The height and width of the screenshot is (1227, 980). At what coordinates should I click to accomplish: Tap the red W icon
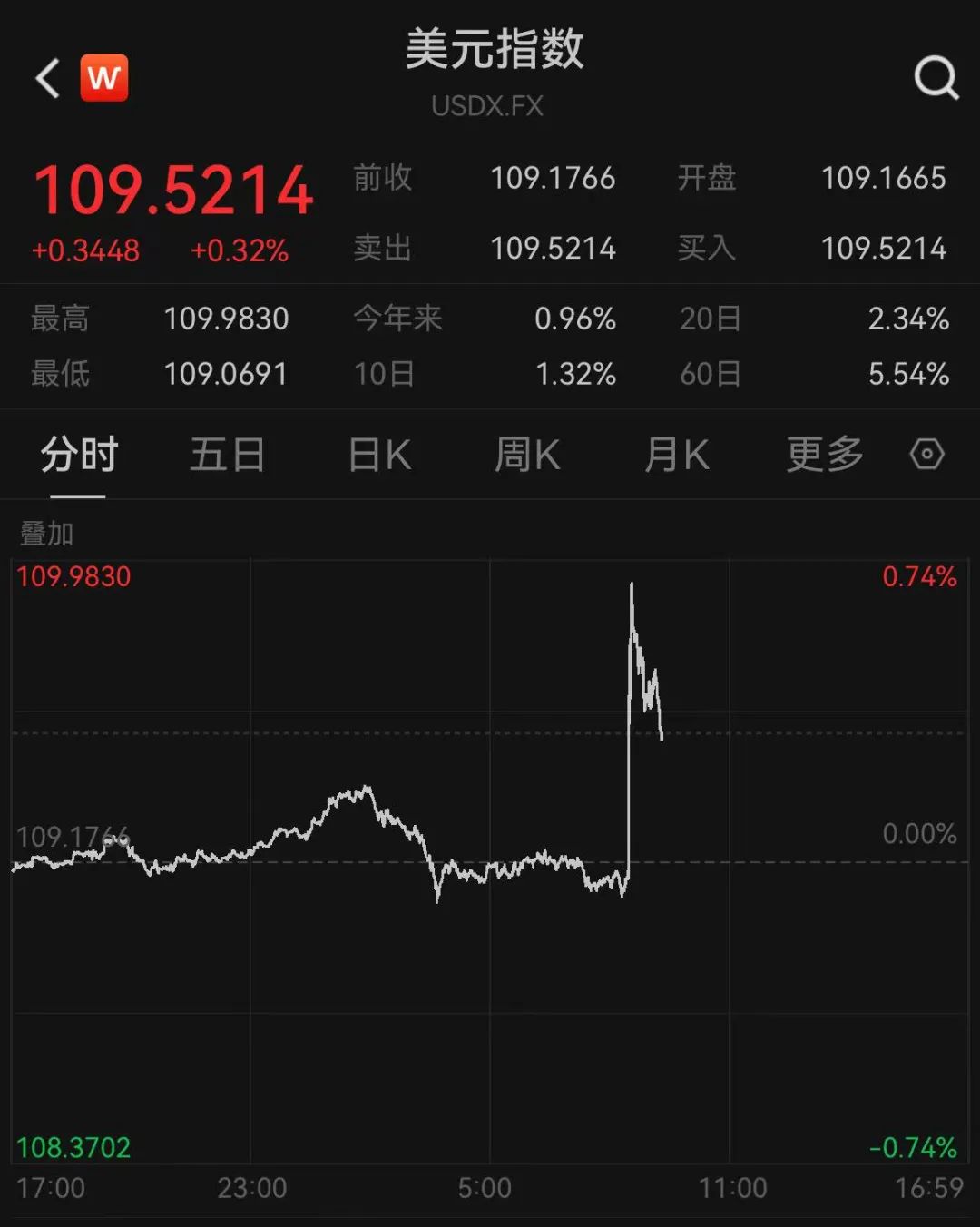[x=104, y=78]
